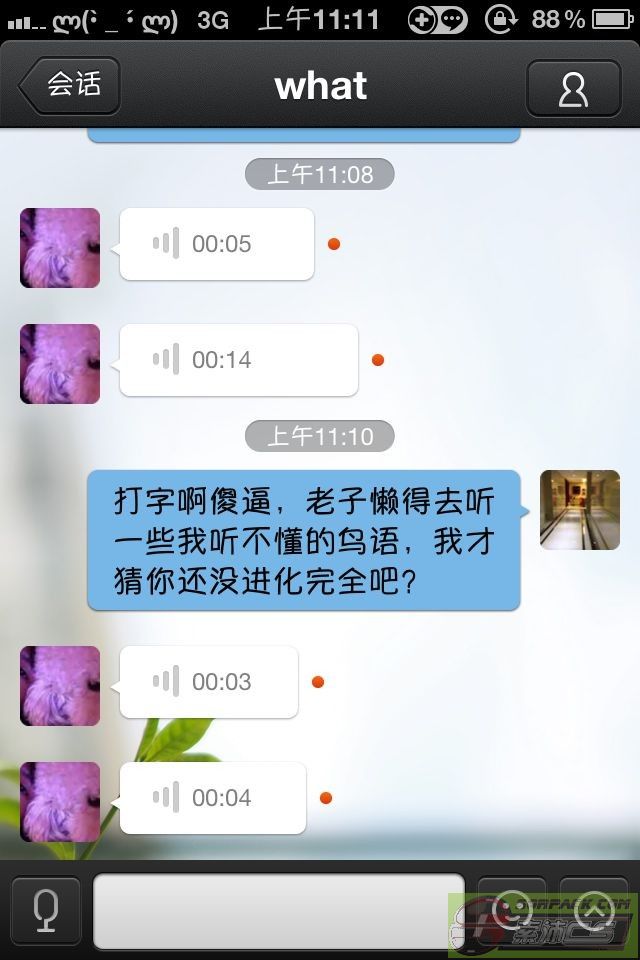640x960 pixels.
Task: Open the contact profile icon
Action: point(573,88)
